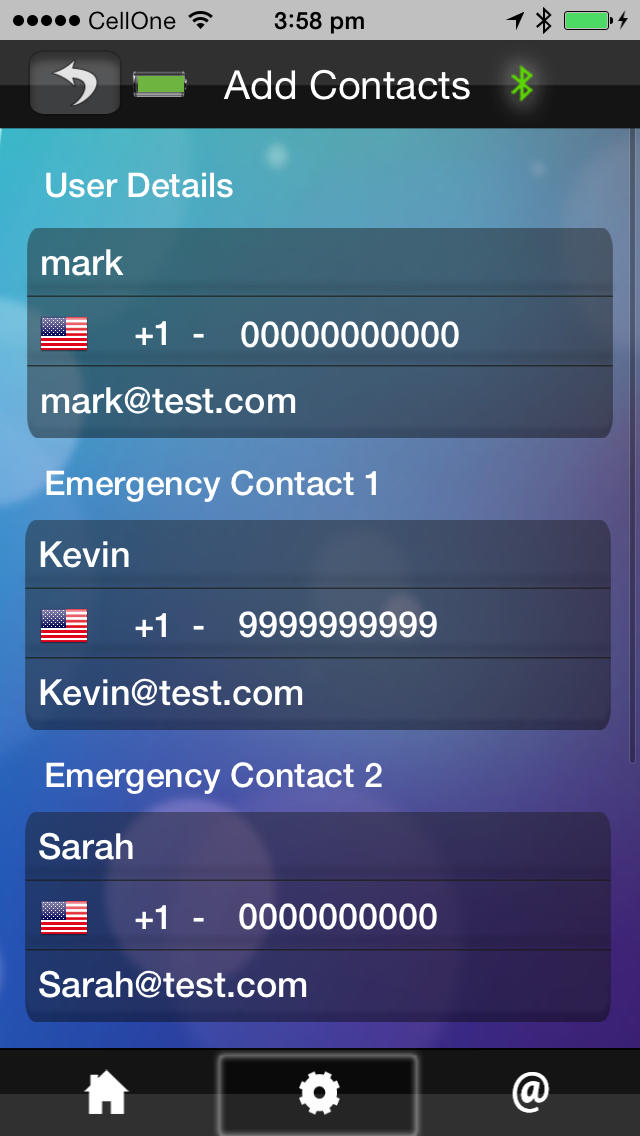Edit Sarah's phone number 0000000000
The width and height of the screenshot is (640, 1136).
[338, 917]
